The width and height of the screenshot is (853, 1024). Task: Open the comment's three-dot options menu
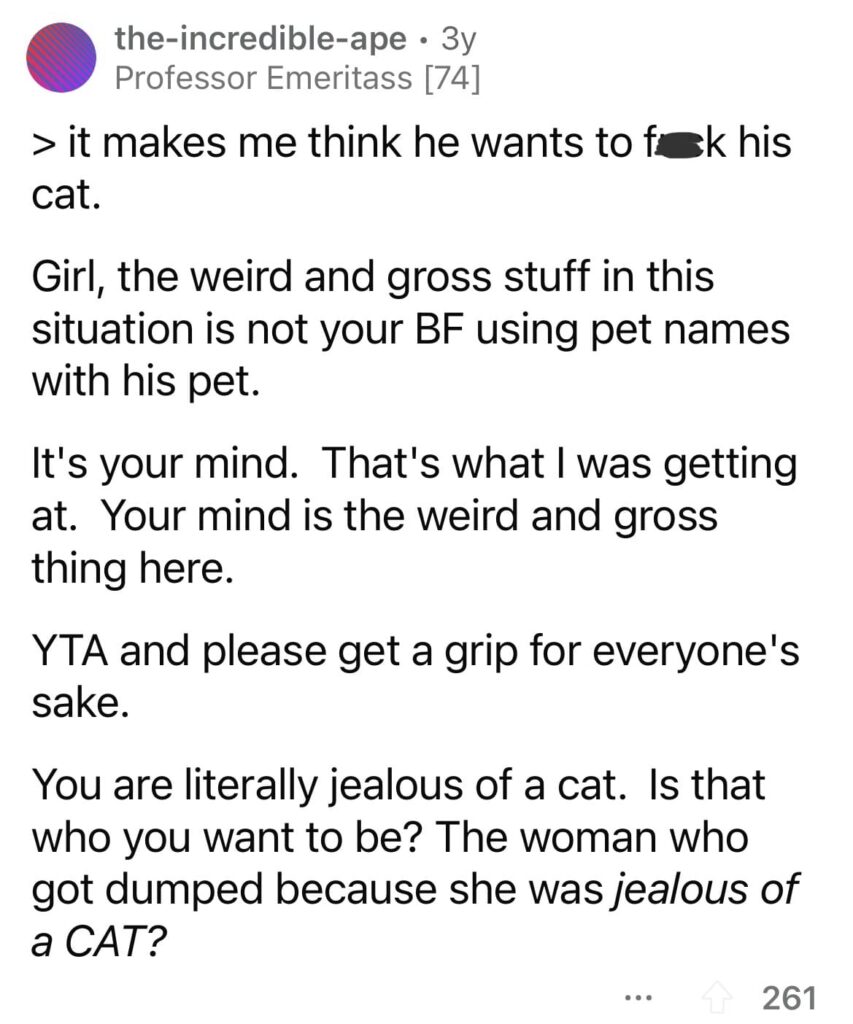point(637,998)
